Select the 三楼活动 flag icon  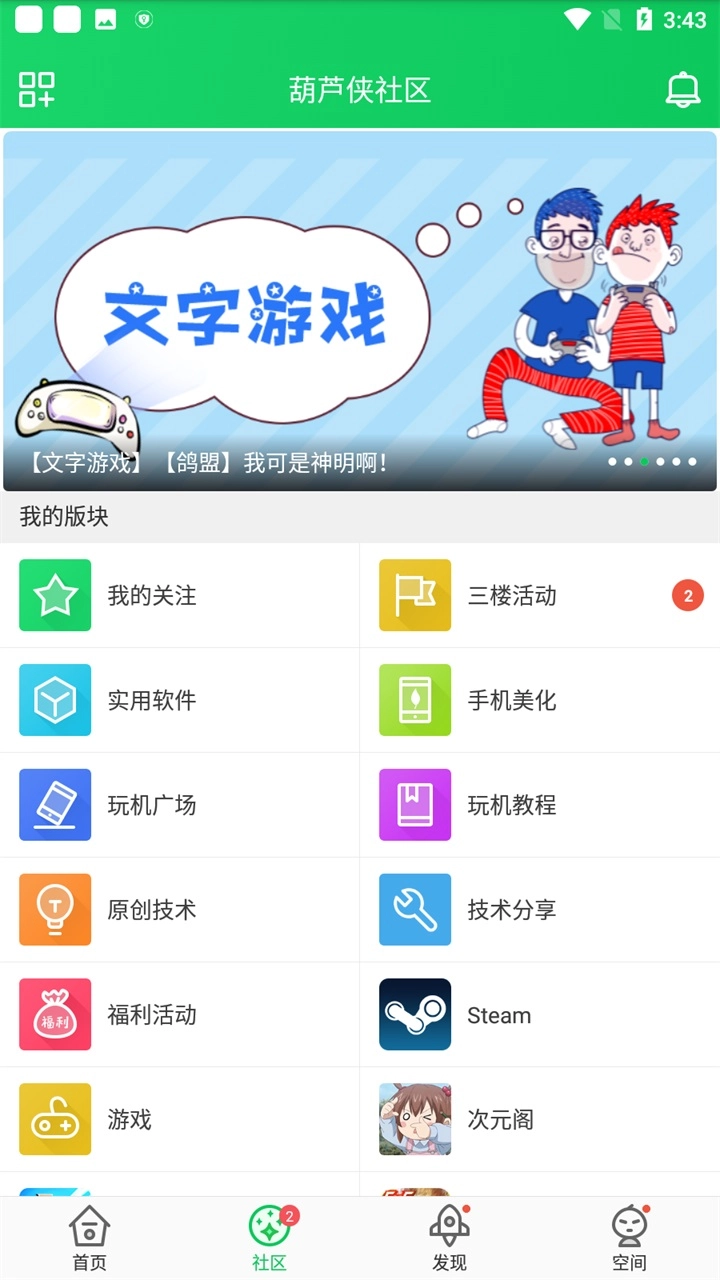[x=414, y=595]
